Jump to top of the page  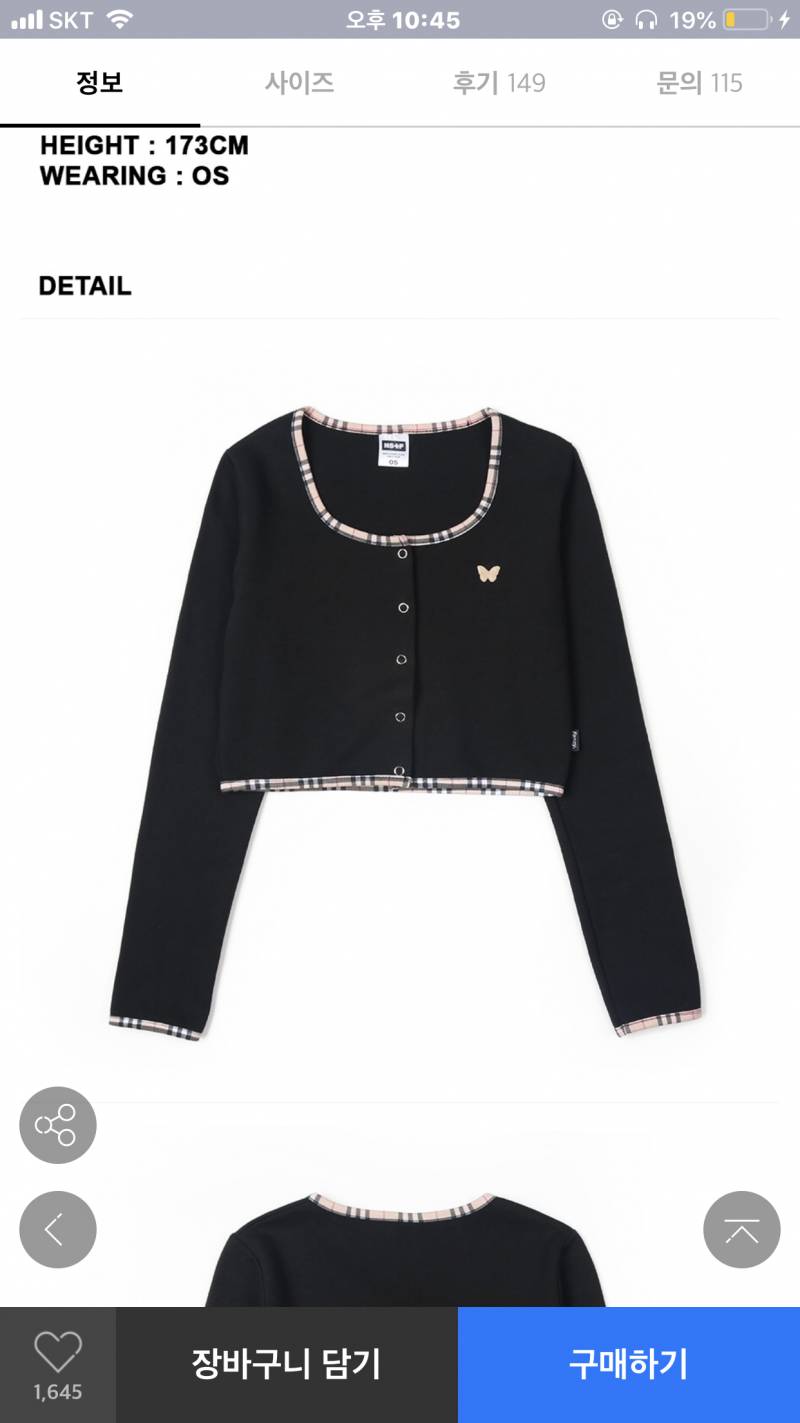coord(741,1229)
